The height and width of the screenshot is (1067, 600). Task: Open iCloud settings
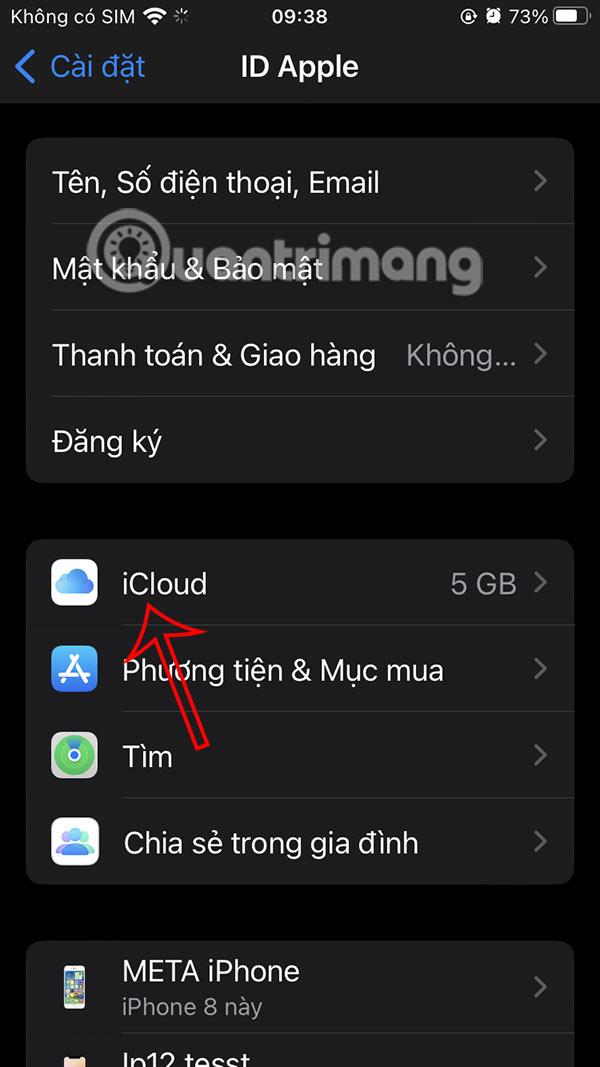coord(299,583)
